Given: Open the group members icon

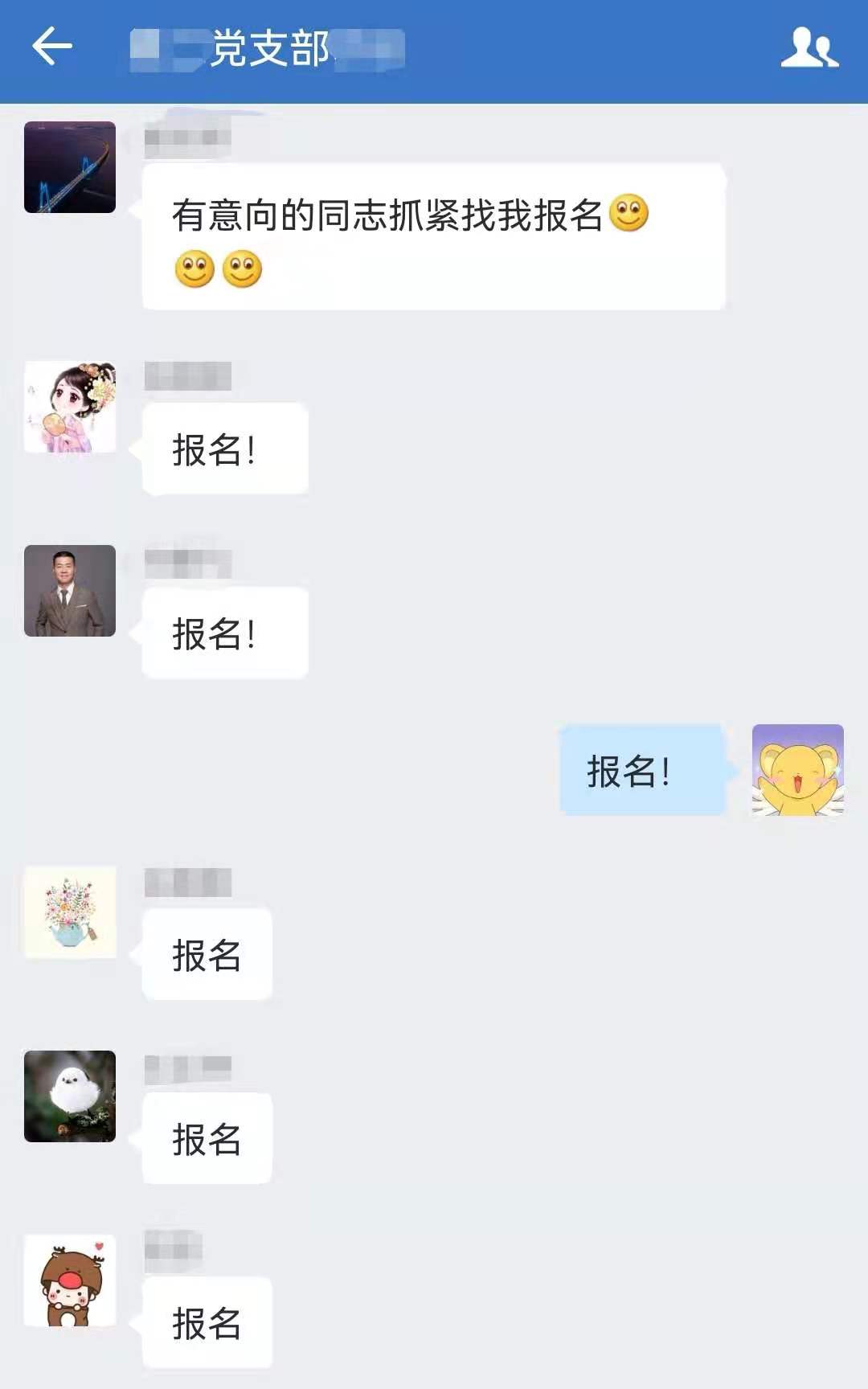Looking at the screenshot, I should (809, 47).
